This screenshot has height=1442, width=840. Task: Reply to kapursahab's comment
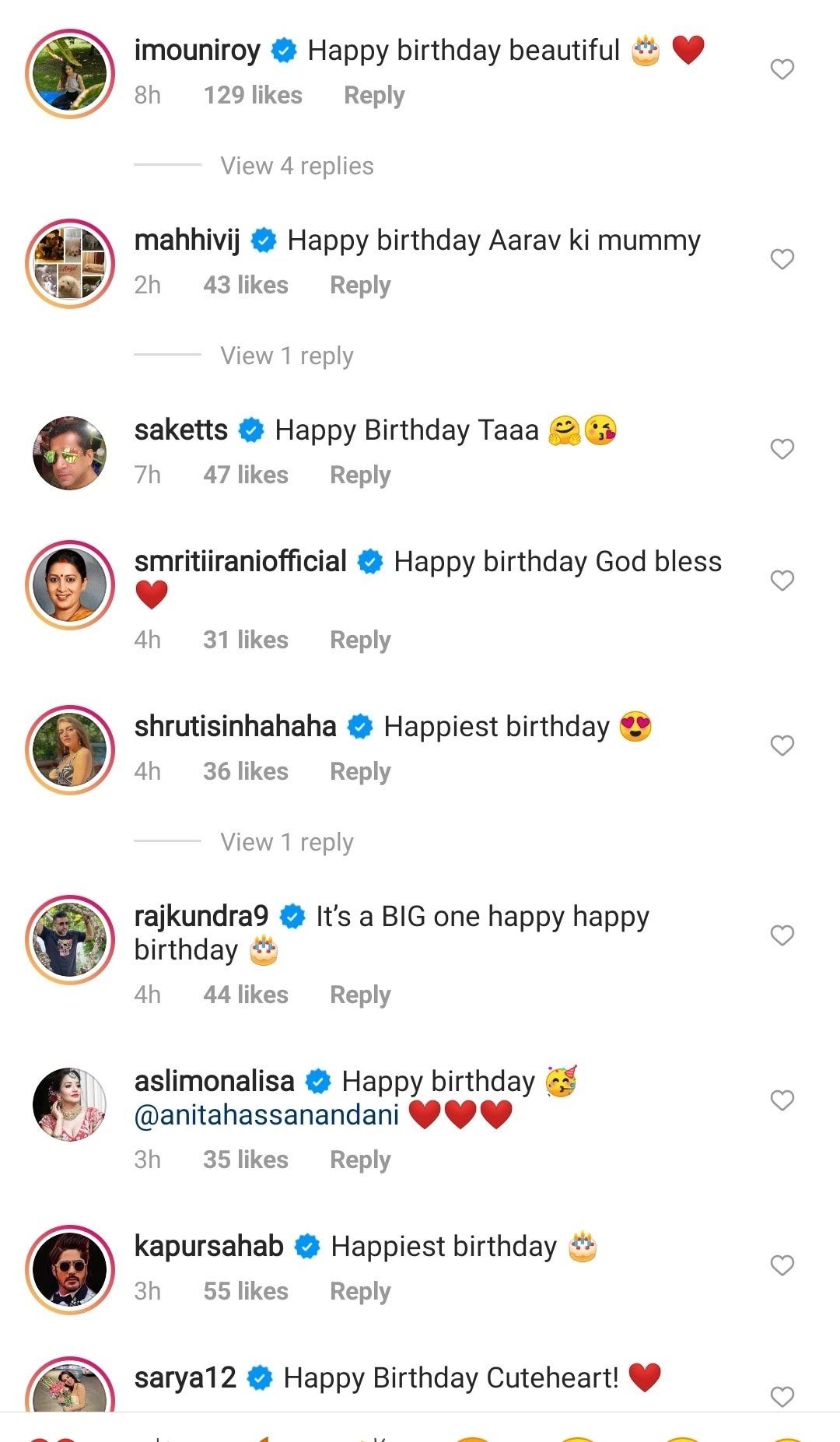point(360,1291)
